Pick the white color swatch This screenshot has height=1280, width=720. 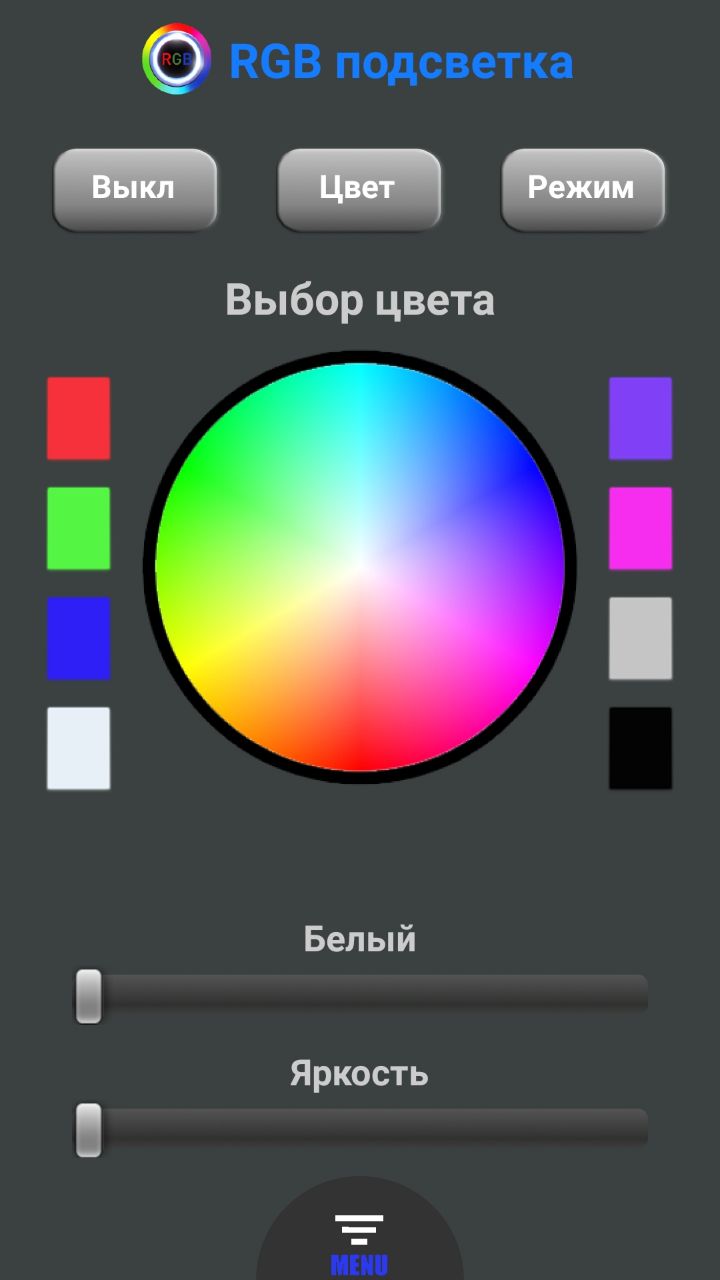pyautogui.click(x=78, y=748)
